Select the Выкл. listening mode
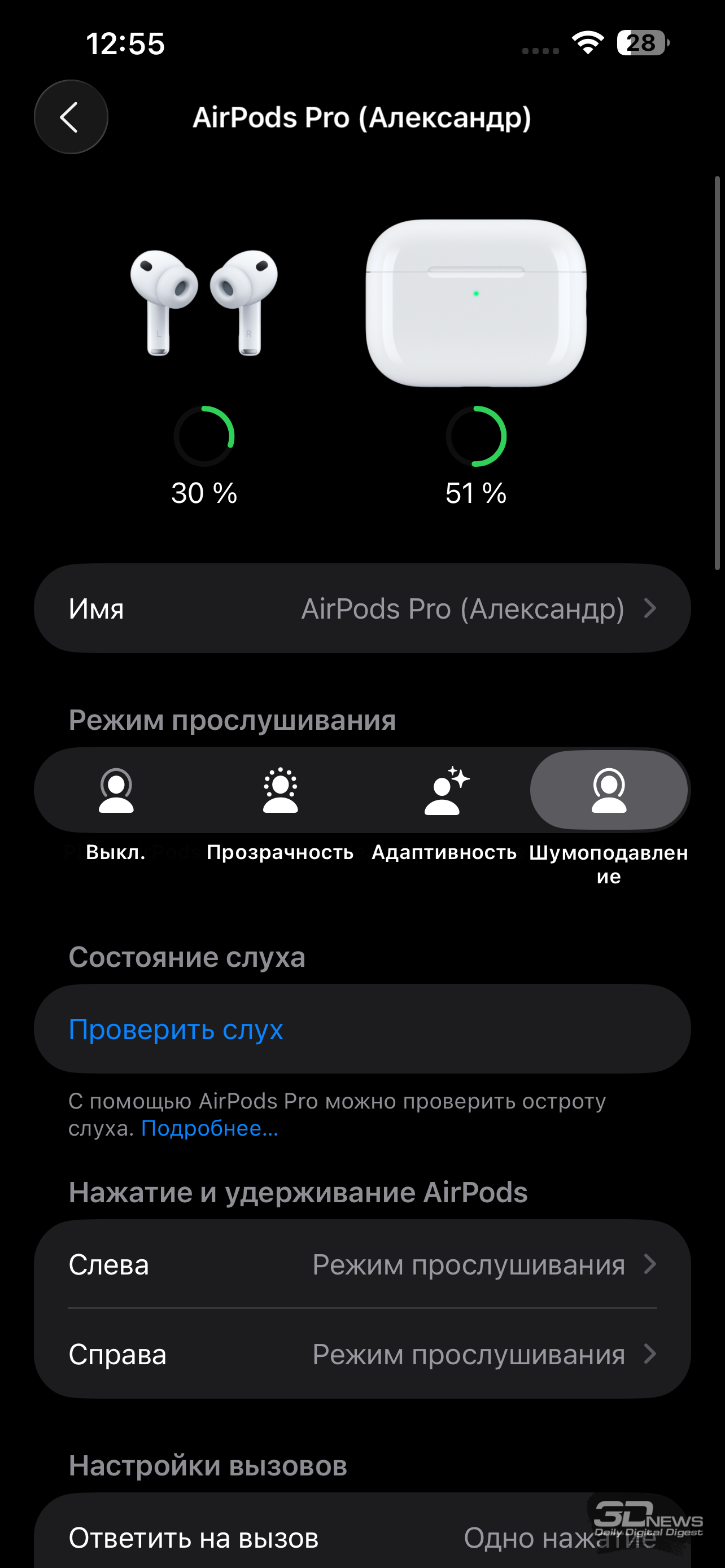Image resolution: width=725 pixels, height=1568 pixels. 116,791
